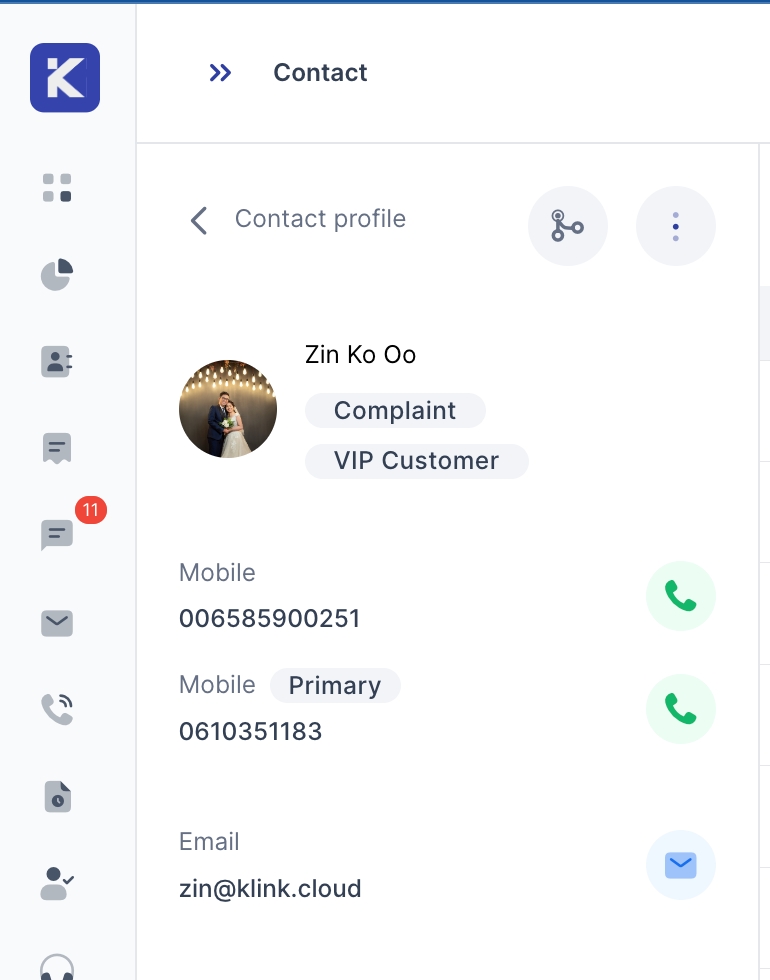Open the merge contact icon

567,227
